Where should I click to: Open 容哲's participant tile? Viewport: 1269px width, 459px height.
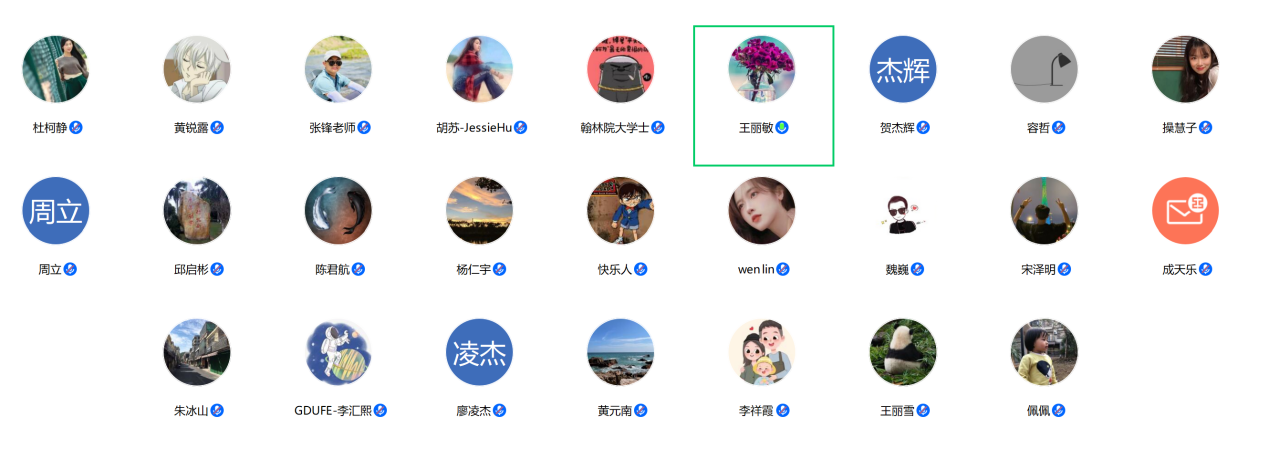(x=1044, y=70)
